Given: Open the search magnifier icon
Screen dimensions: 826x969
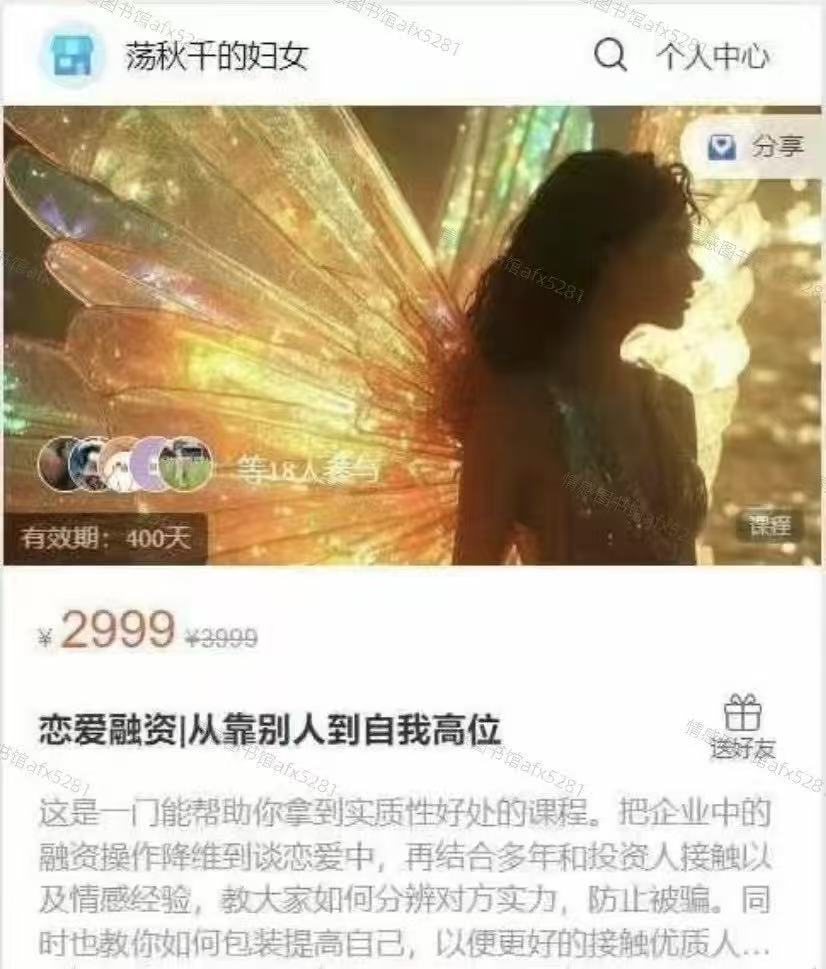Looking at the screenshot, I should point(610,54).
